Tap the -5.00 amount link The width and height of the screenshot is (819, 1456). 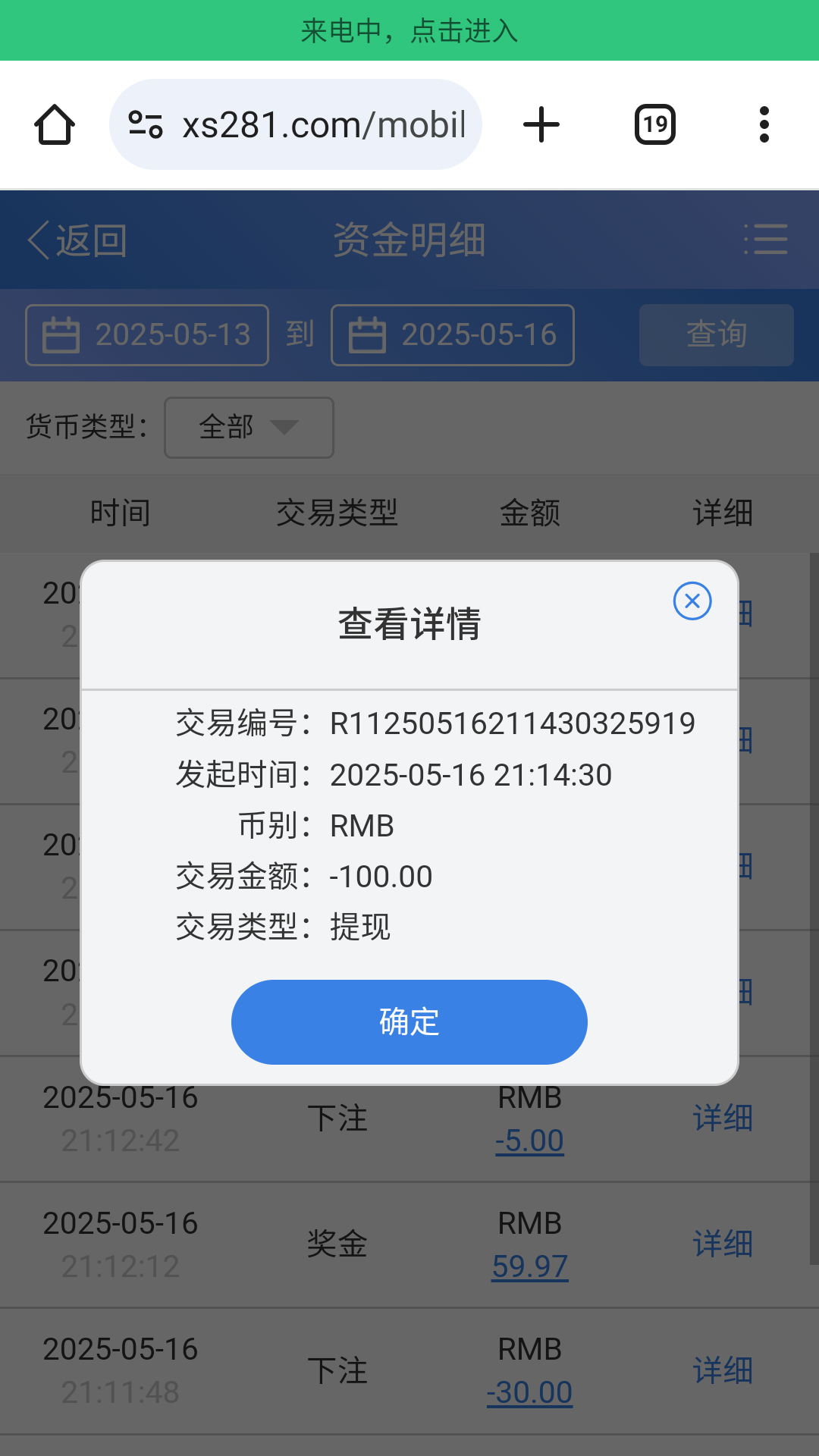pos(529,1141)
